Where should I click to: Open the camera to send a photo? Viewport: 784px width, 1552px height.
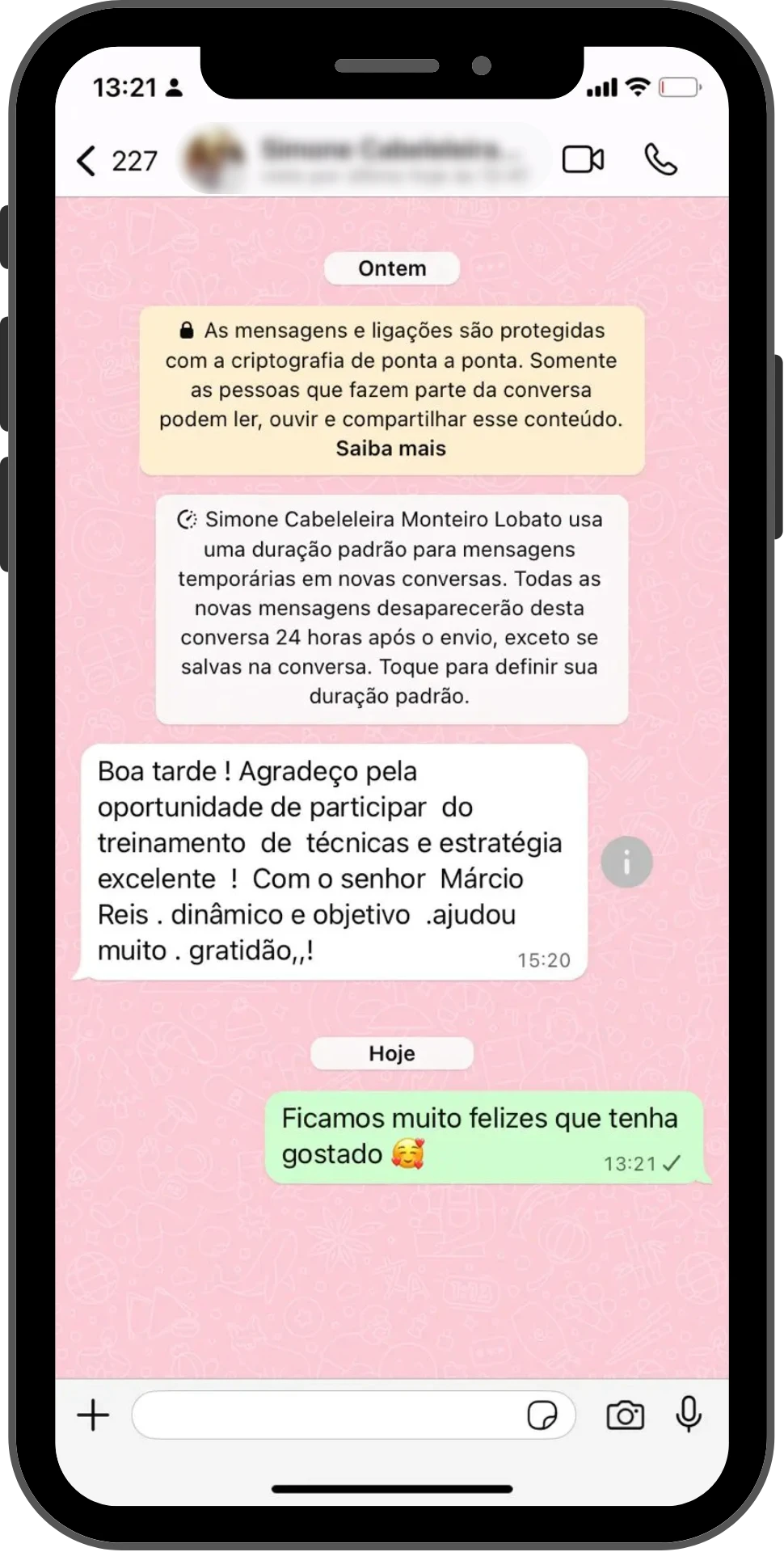[x=625, y=1415]
